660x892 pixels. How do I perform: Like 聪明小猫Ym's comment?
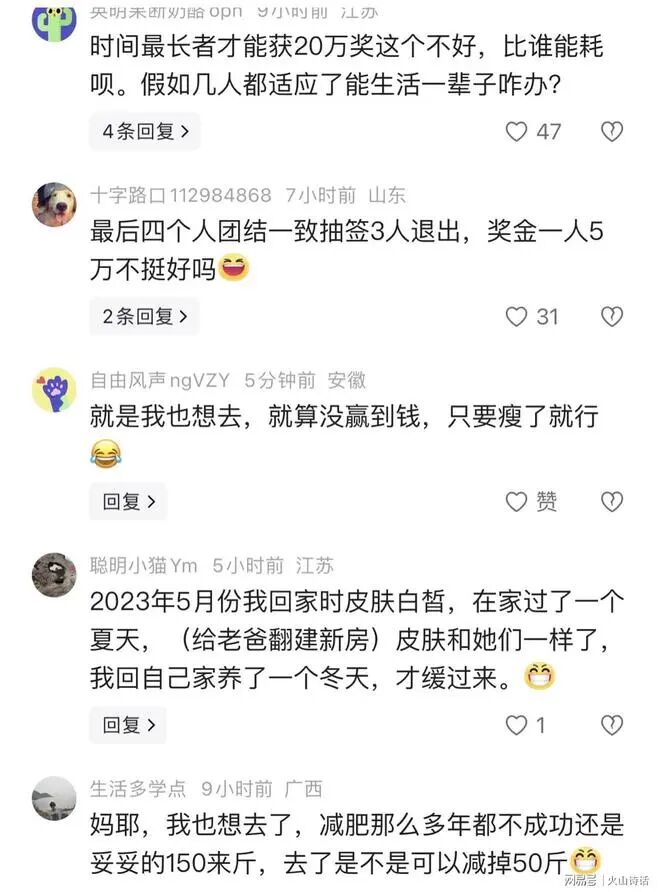coord(516,725)
